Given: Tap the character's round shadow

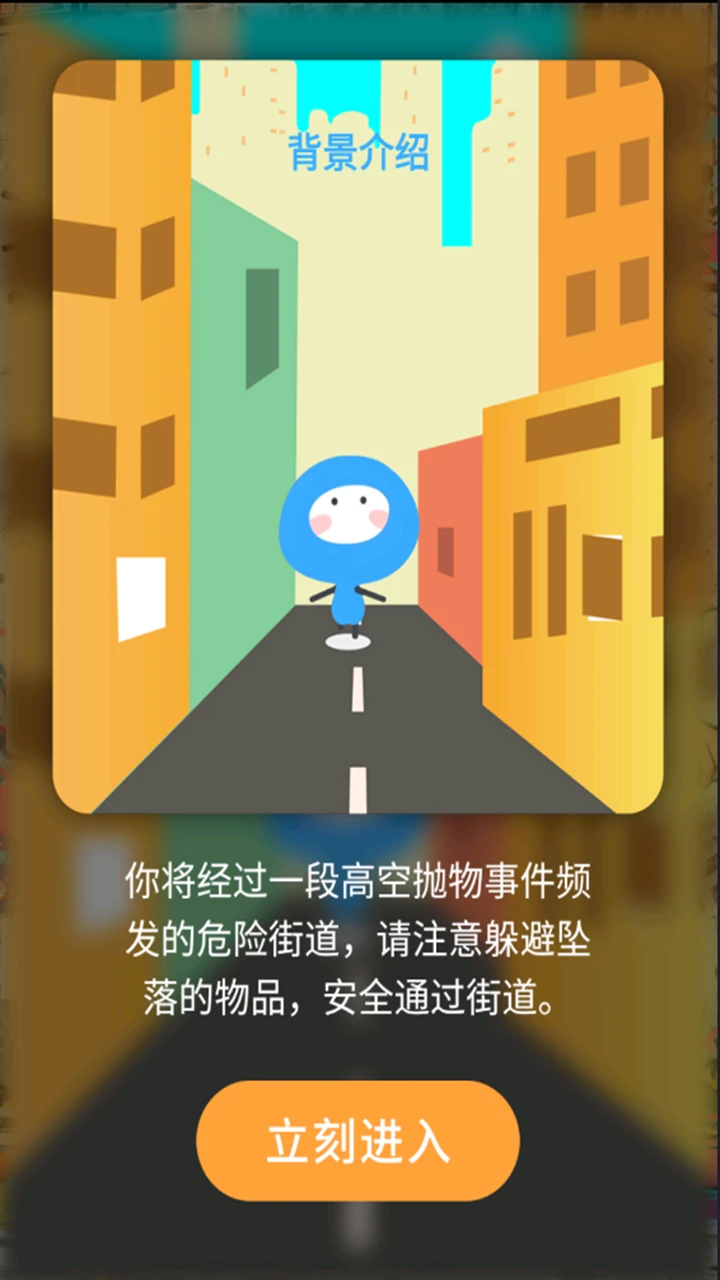Looking at the screenshot, I should click(347, 641).
